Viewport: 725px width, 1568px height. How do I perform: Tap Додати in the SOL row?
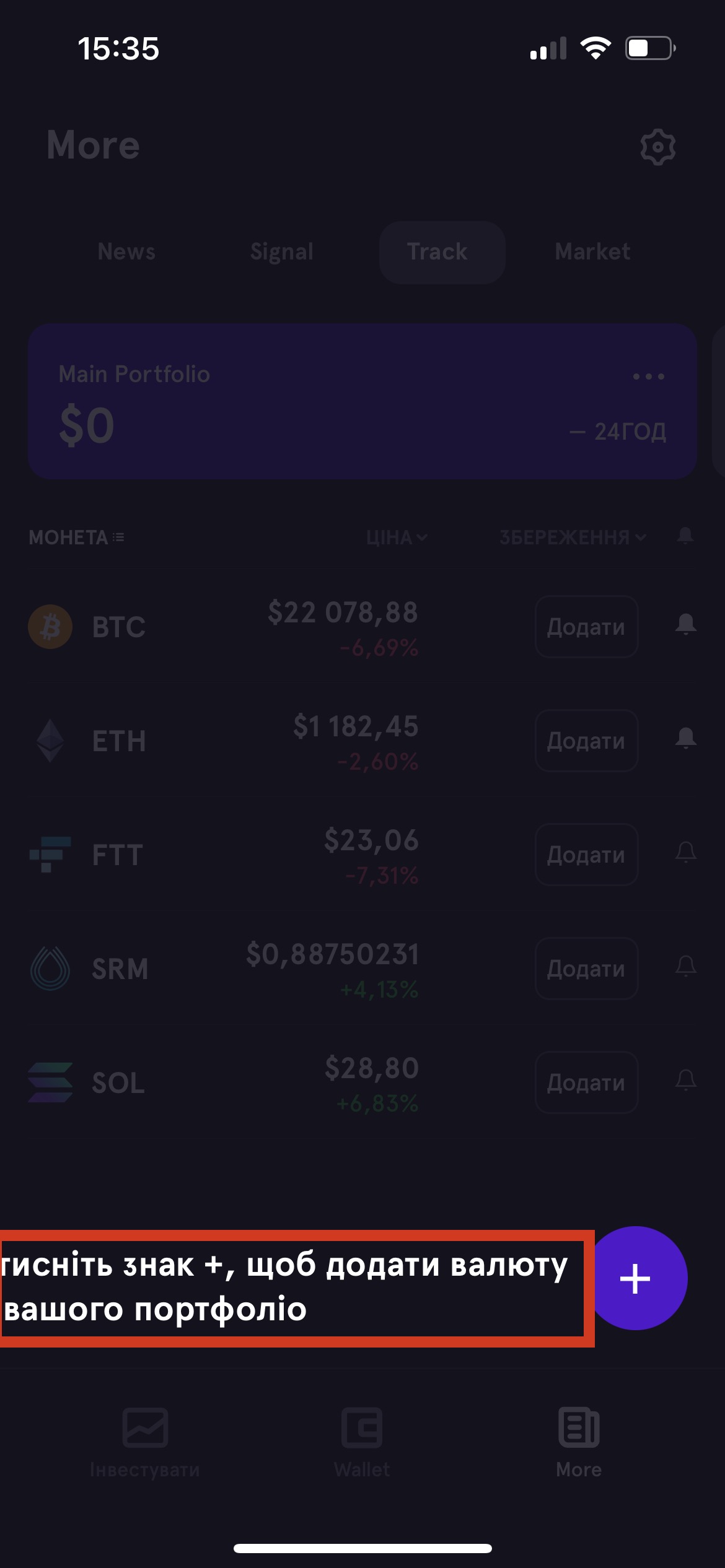point(586,1082)
